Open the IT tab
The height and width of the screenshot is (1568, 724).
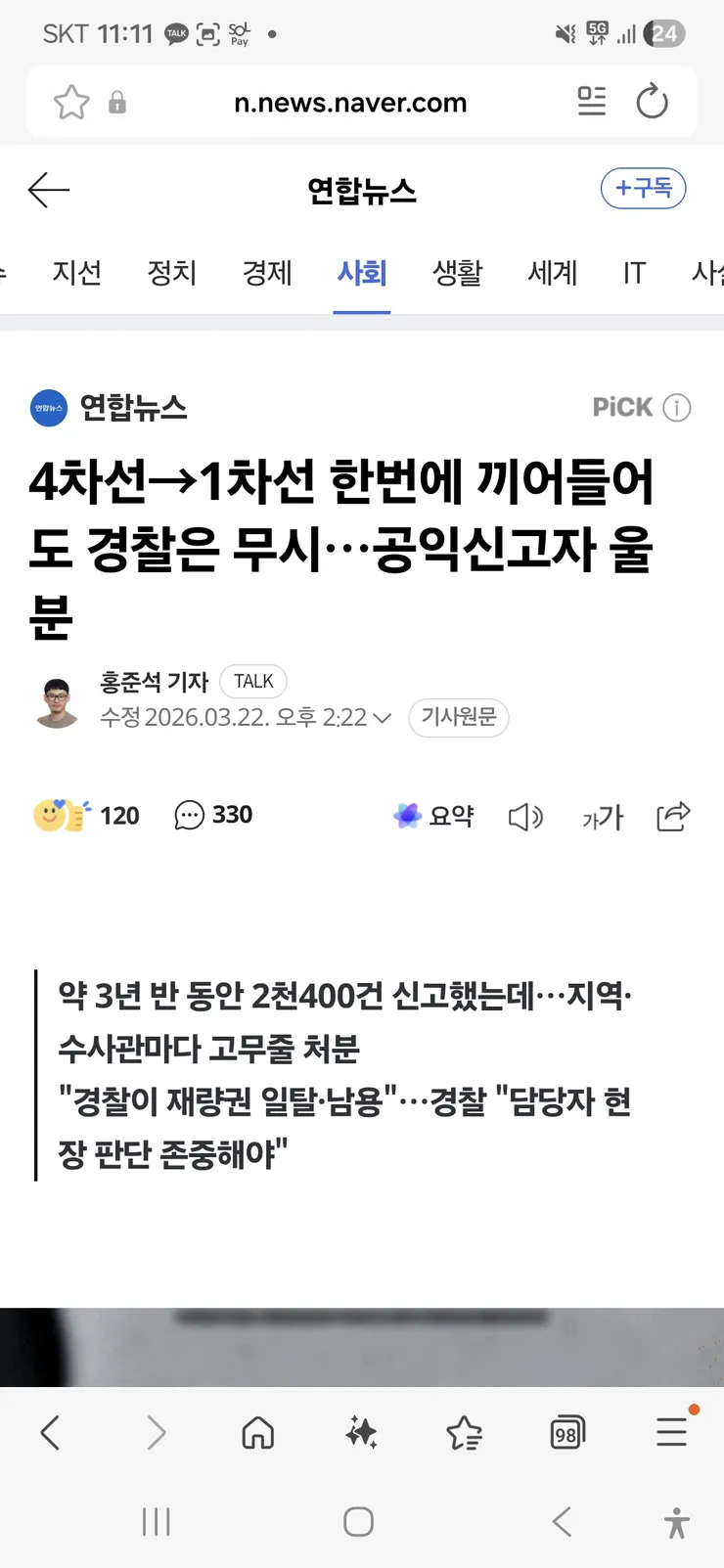[634, 272]
